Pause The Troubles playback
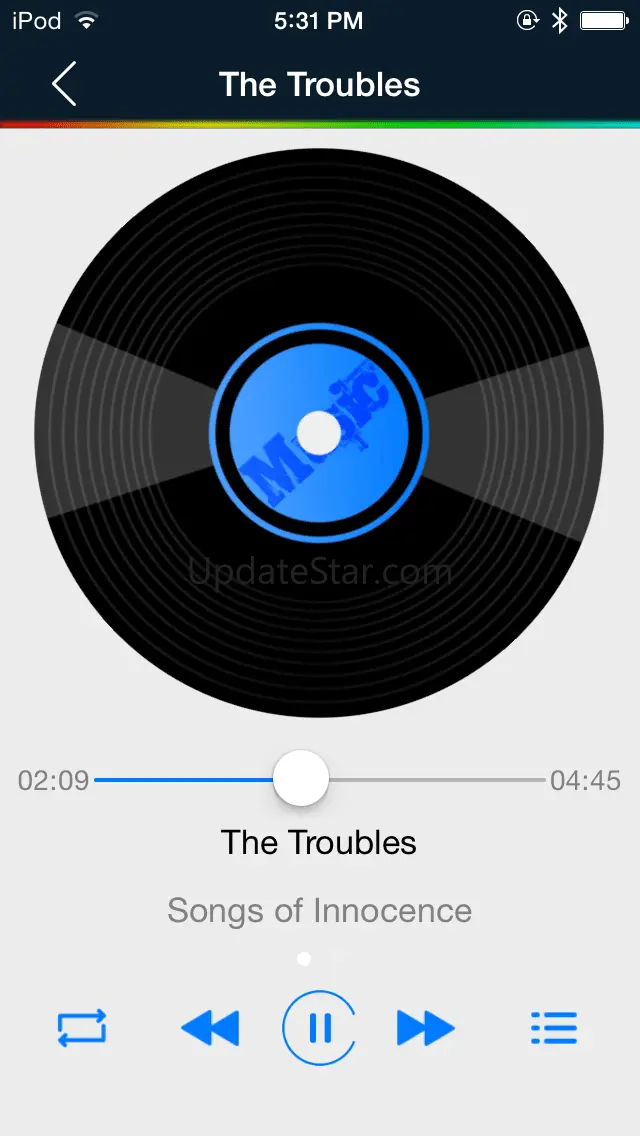This screenshot has width=640, height=1136. tap(320, 1027)
